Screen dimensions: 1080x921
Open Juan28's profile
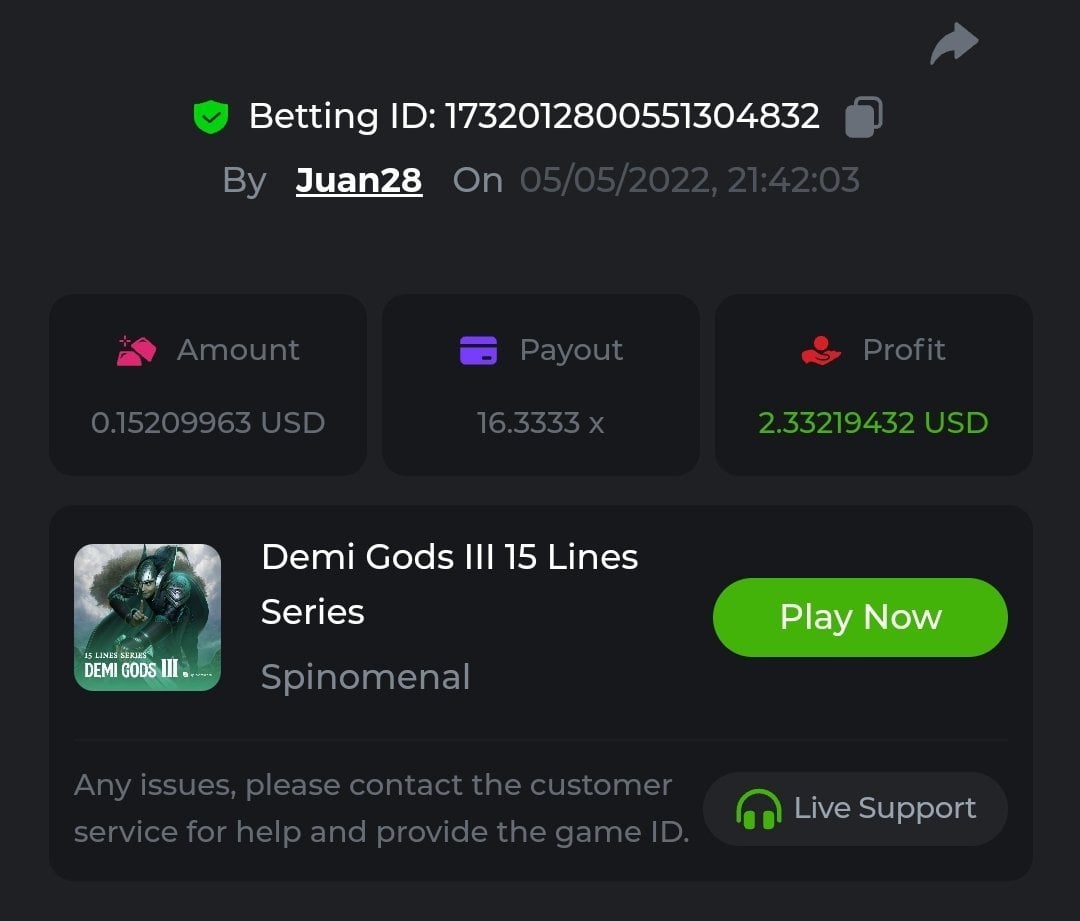pyautogui.click(x=358, y=181)
